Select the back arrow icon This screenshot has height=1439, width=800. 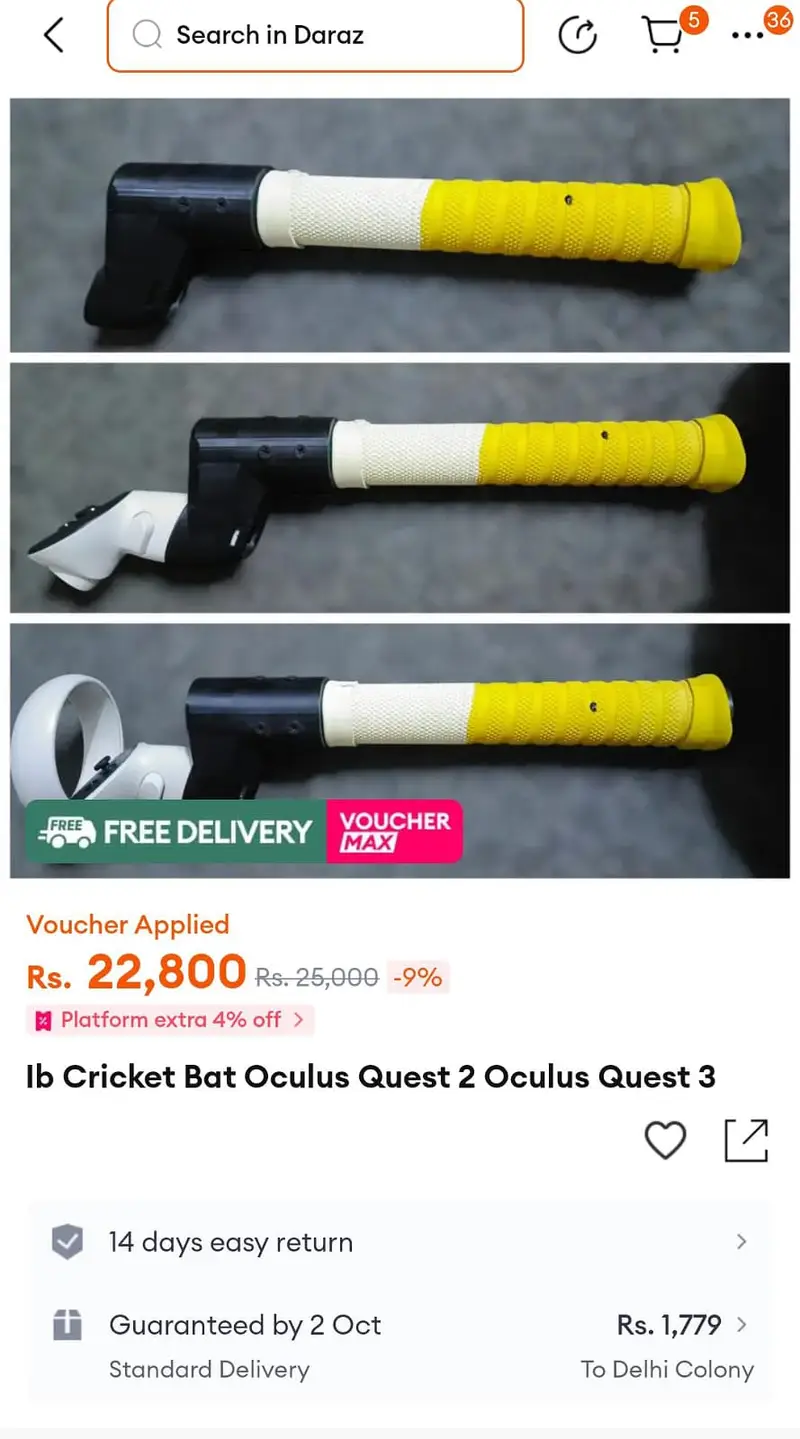point(53,34)
